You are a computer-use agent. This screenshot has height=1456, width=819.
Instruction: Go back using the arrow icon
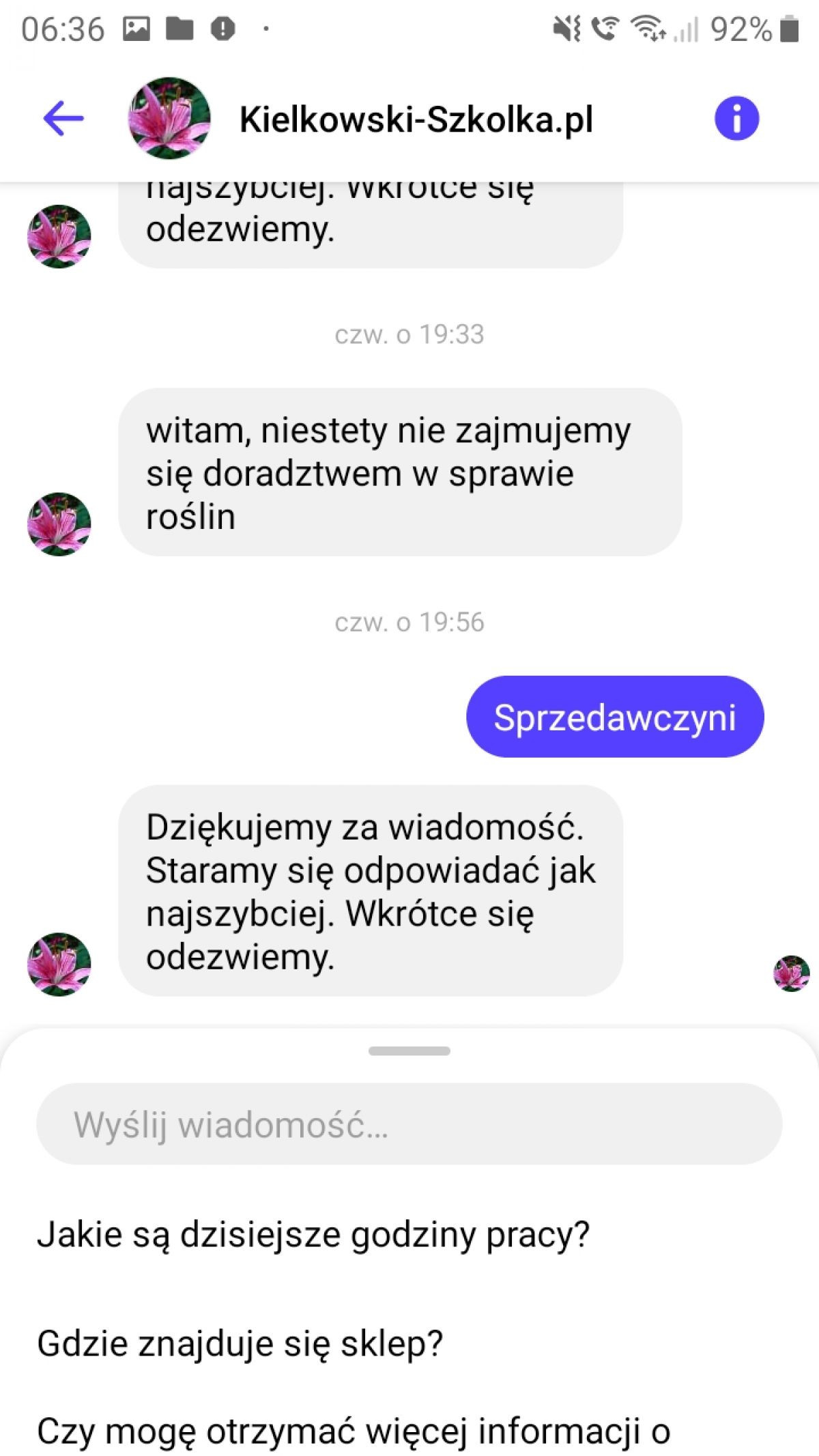[x=63, y=119]
